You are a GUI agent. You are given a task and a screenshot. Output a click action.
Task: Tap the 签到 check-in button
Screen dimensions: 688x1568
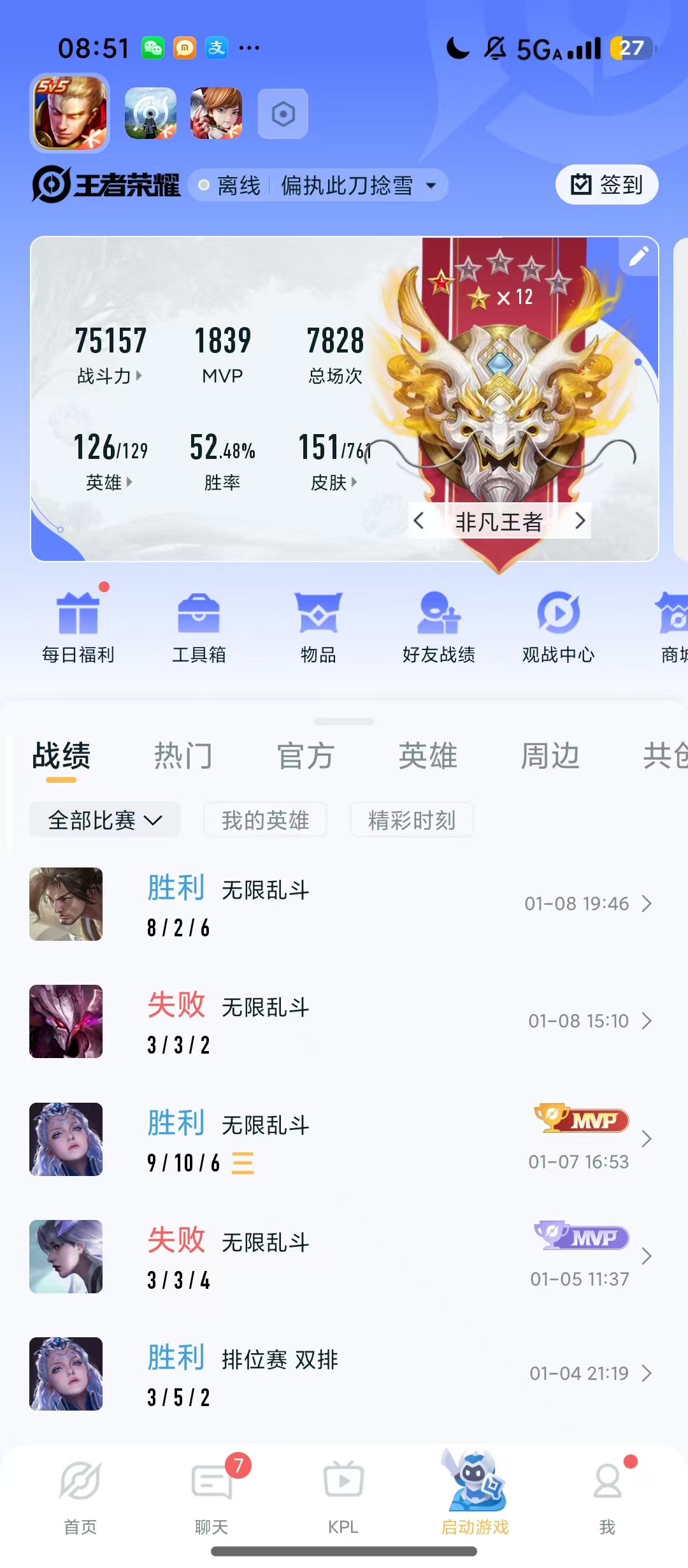[x=606, y=185]
